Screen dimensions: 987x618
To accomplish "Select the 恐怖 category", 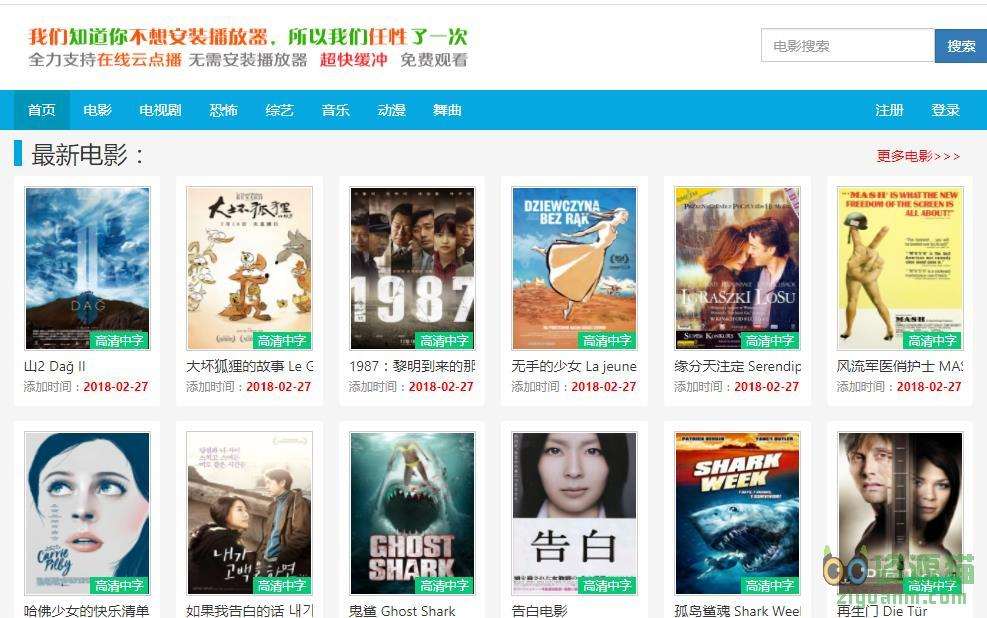I will coord(224,110).
